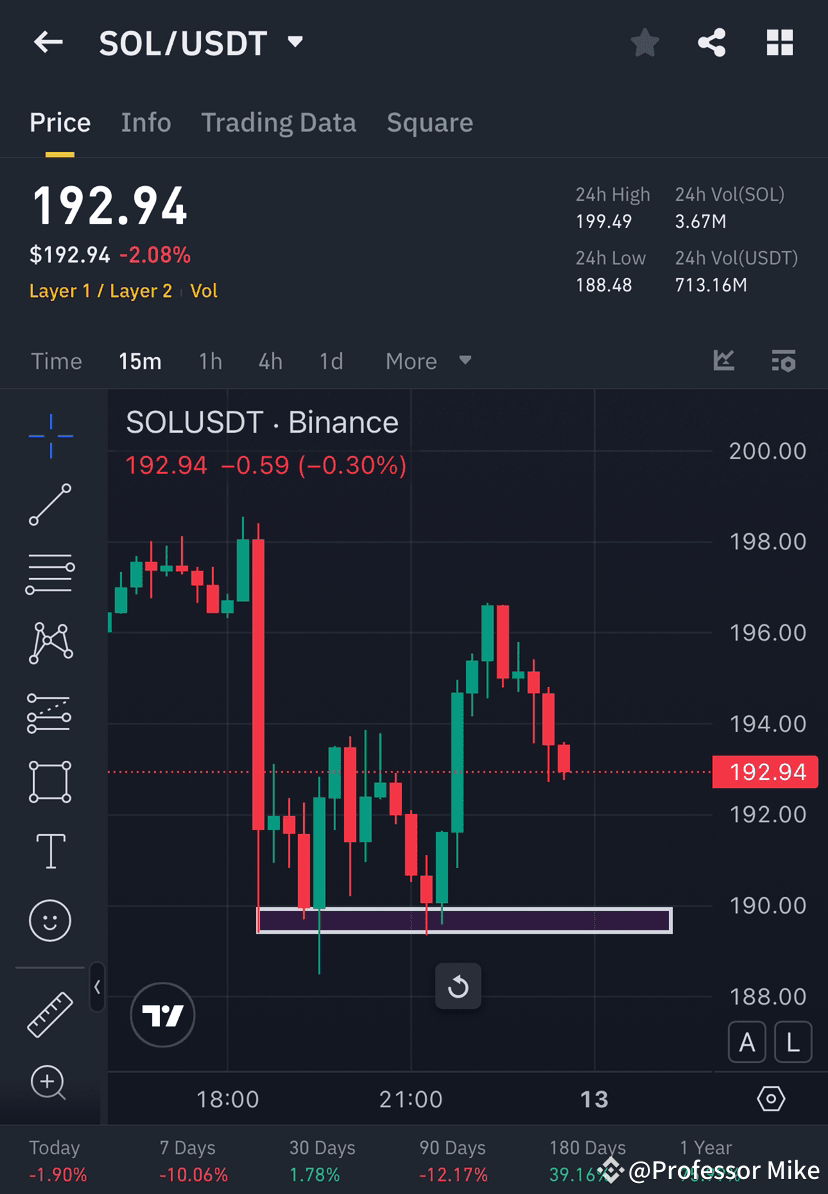
Task: Open chart settings via the hexagon icon
Action: tap(770, 1098)
